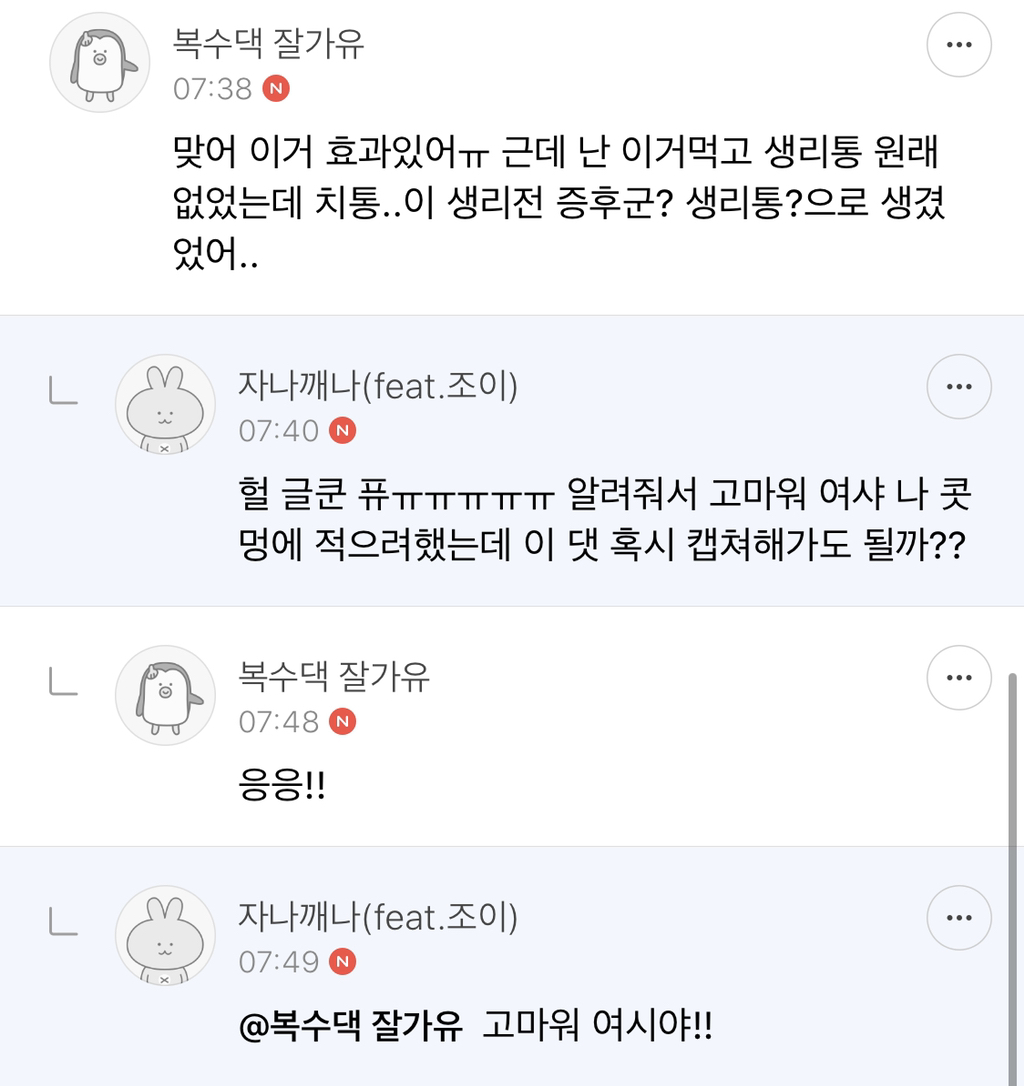Open 복수댁 잘가유 nickname at 07:38
Image resolution: width=1024 pixels, height=1086 pixels.
click(268, 43)
